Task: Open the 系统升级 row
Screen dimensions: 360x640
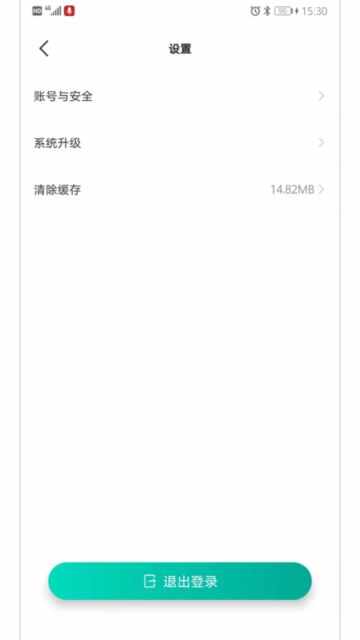Action: click(180, 143)
